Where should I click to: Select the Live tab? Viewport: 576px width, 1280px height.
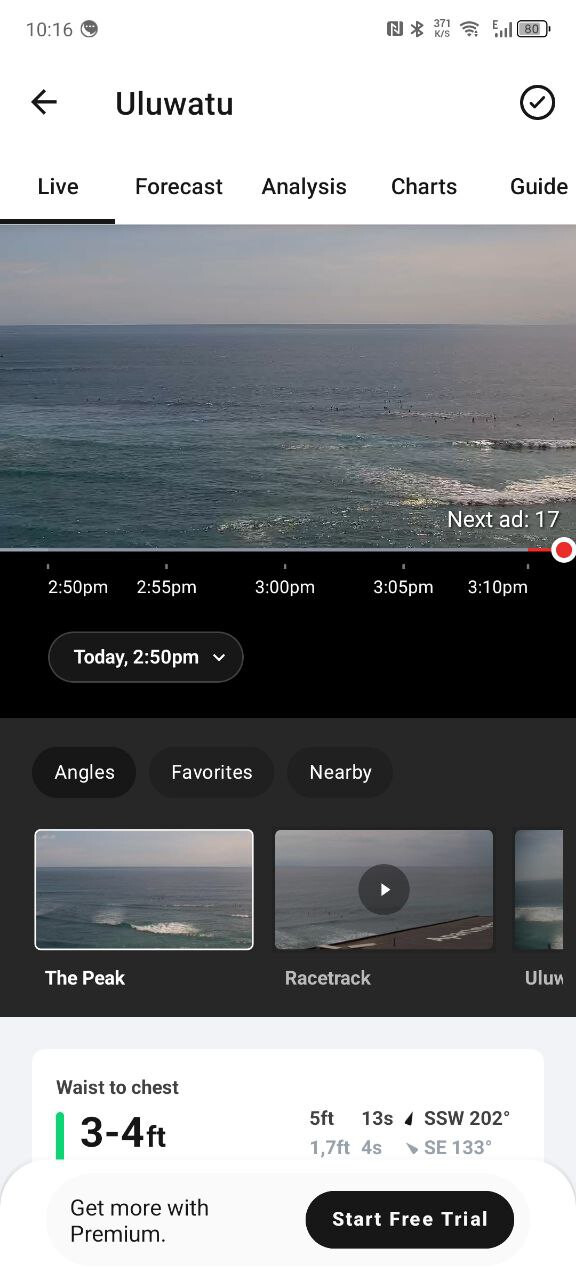pyautogui.click(x=58, y=186)
